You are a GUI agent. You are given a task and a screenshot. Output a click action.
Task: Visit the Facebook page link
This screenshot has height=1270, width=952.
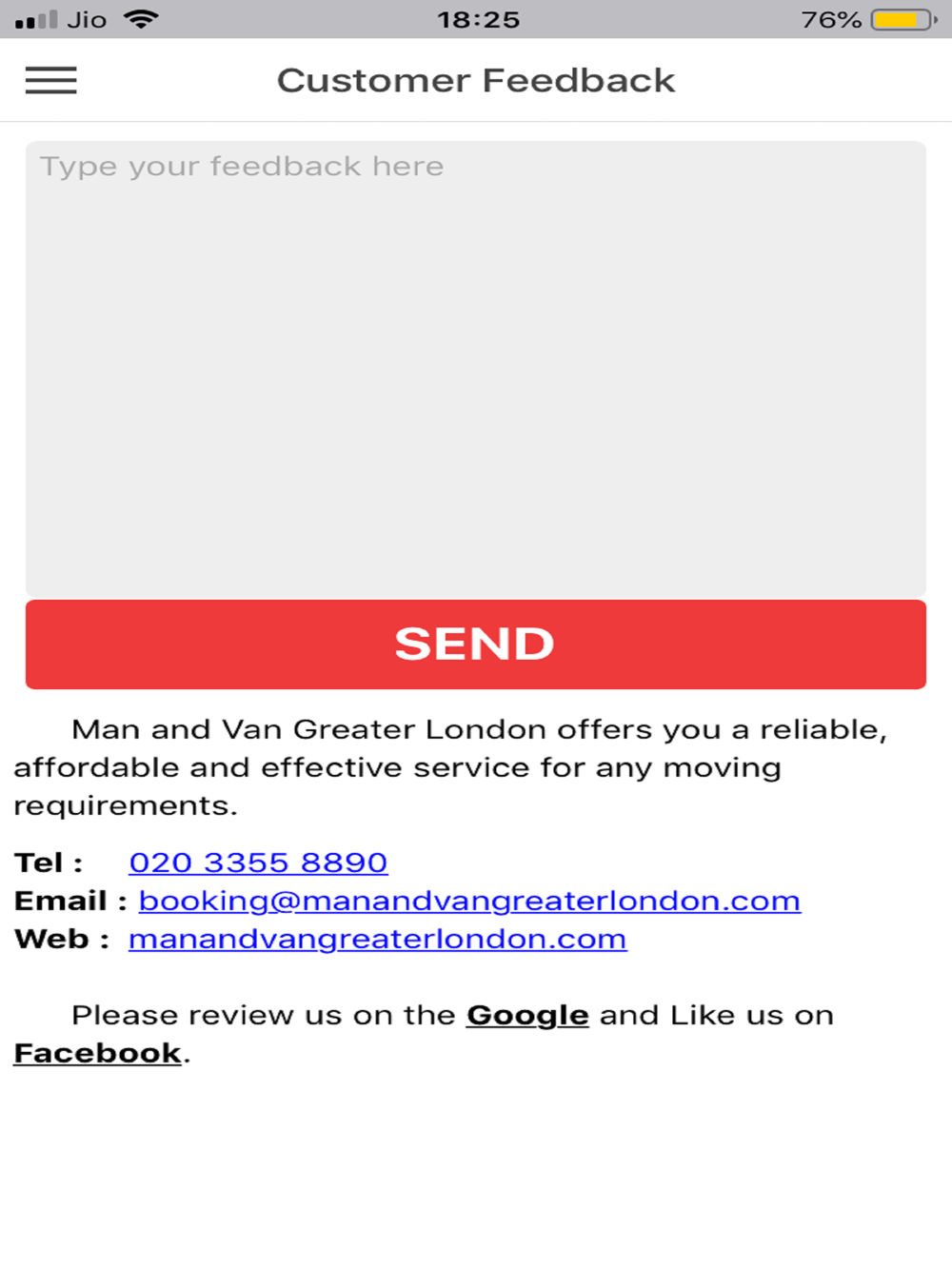pyautogui.click(x=97, y=1053)
